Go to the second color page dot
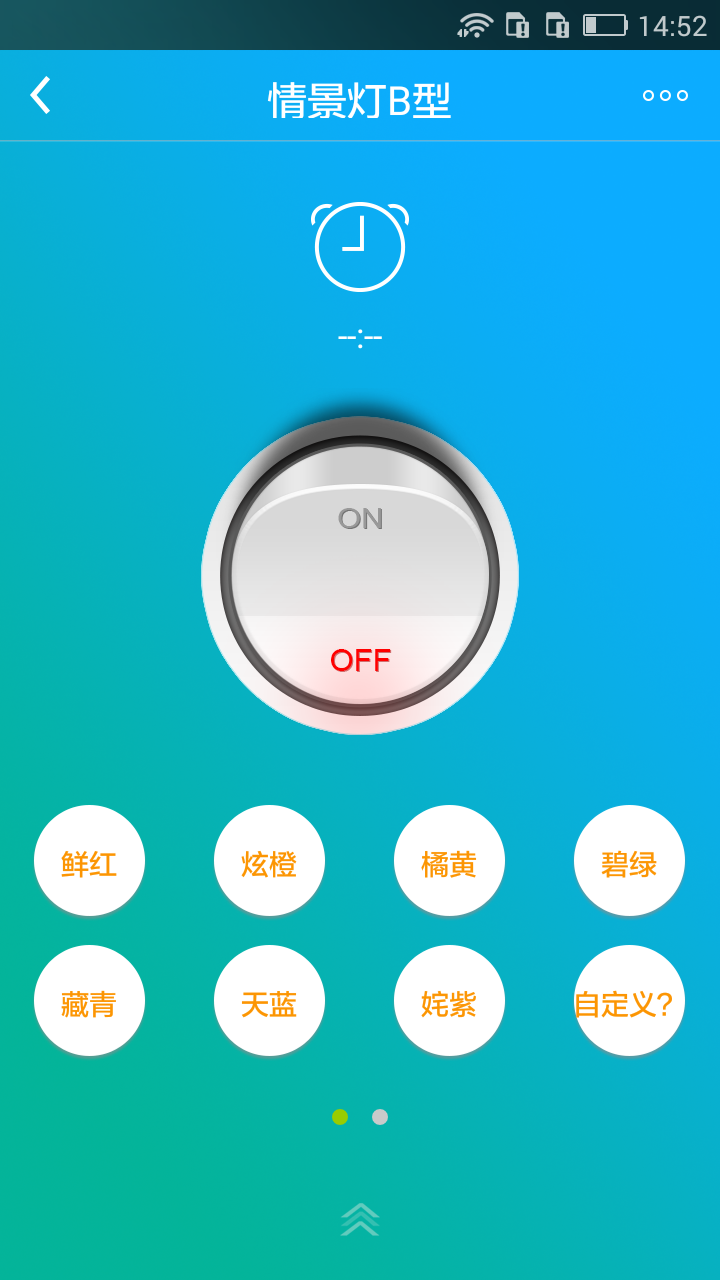This screenshot has height=1280, width=720. tap(378, 1117)
